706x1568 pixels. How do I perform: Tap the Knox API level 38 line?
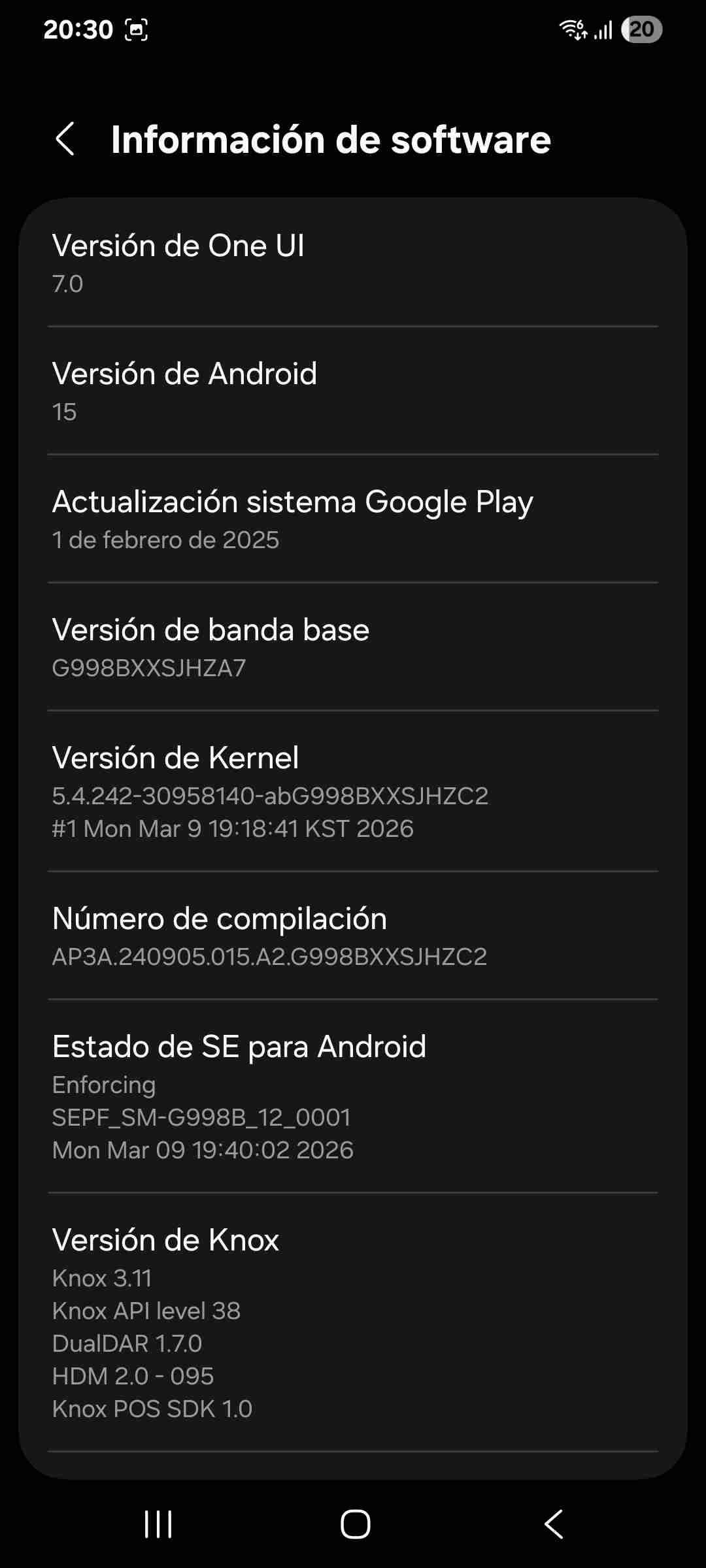coord(146,1311)
